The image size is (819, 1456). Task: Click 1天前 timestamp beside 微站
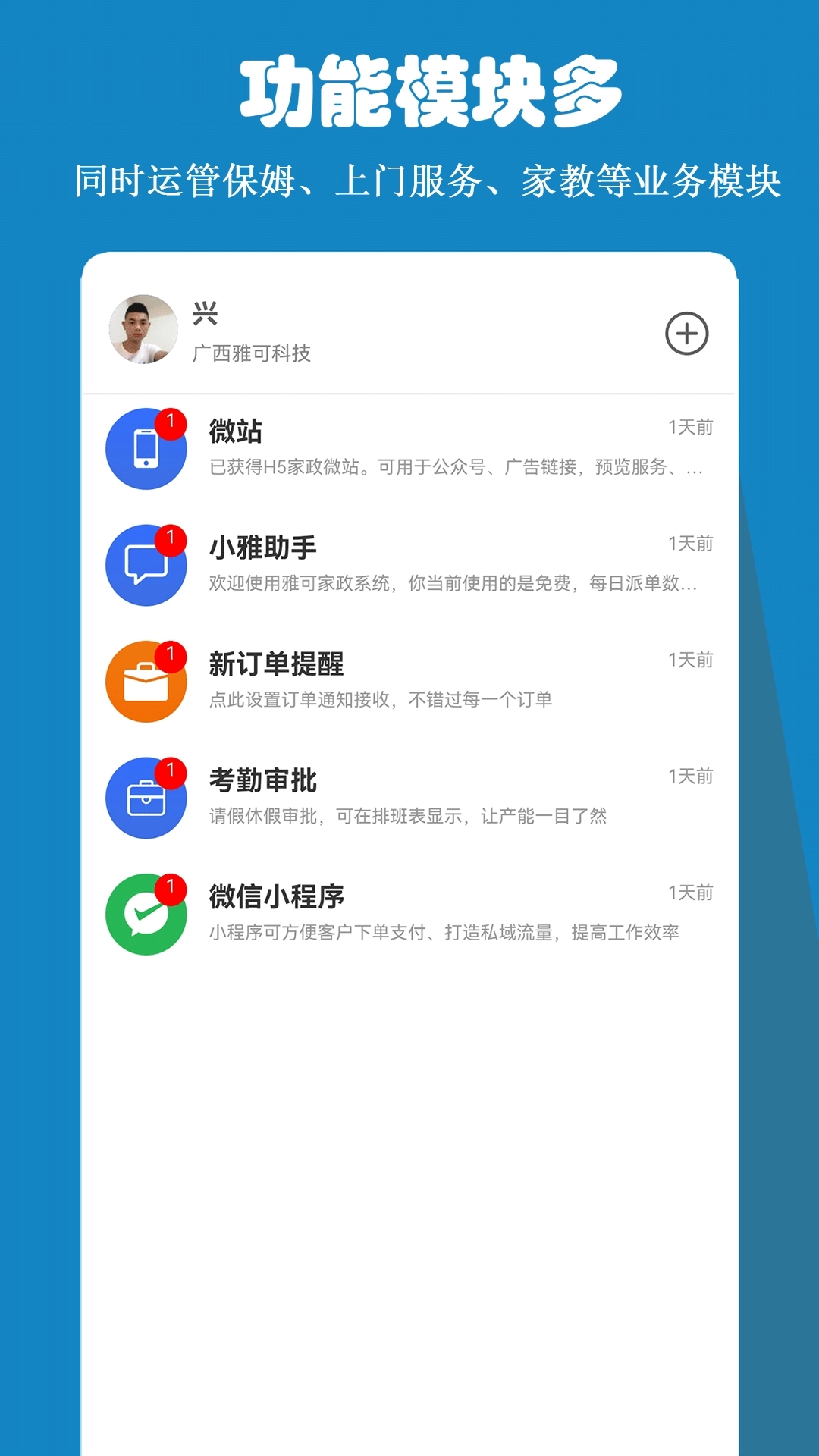tap(690, 426)
